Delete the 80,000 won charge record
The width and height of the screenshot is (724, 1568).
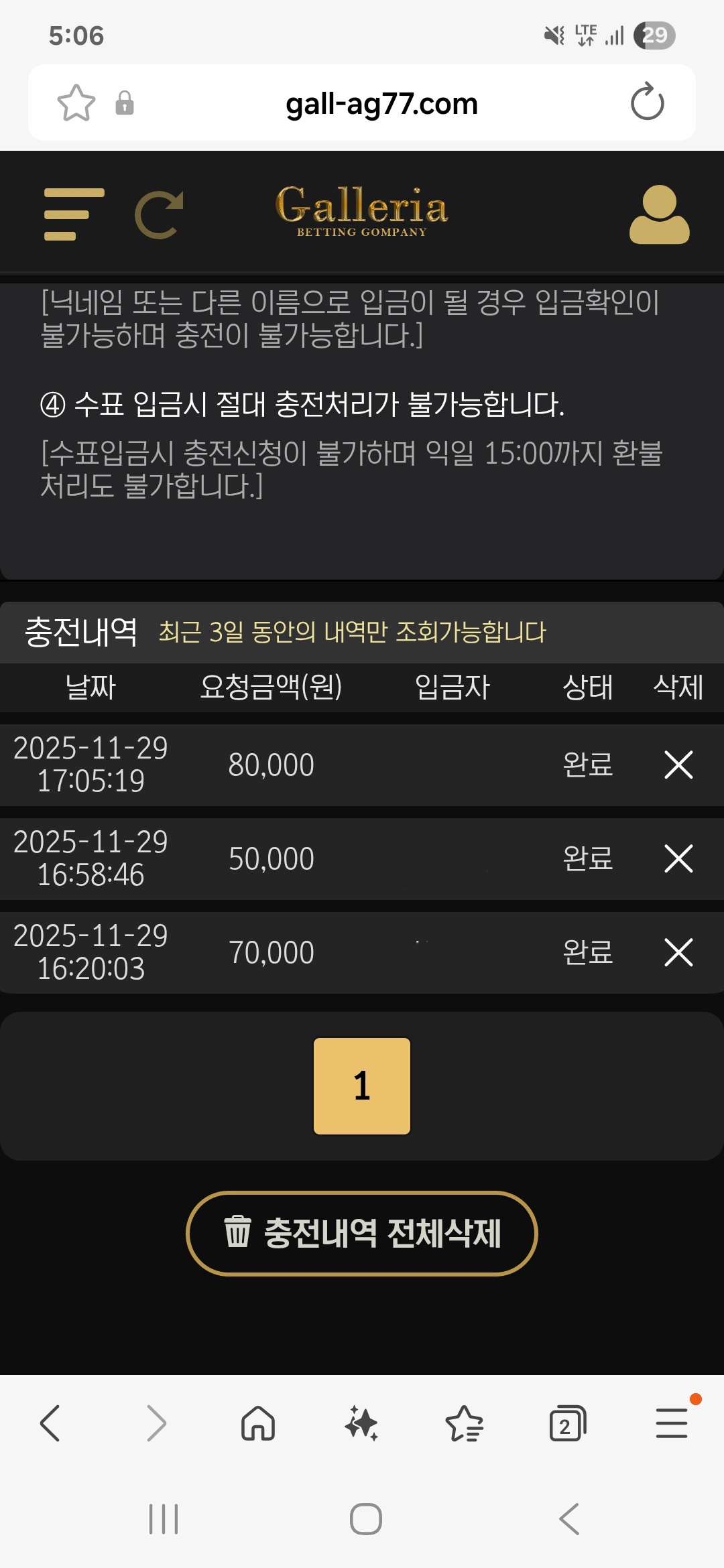point(678,765)
